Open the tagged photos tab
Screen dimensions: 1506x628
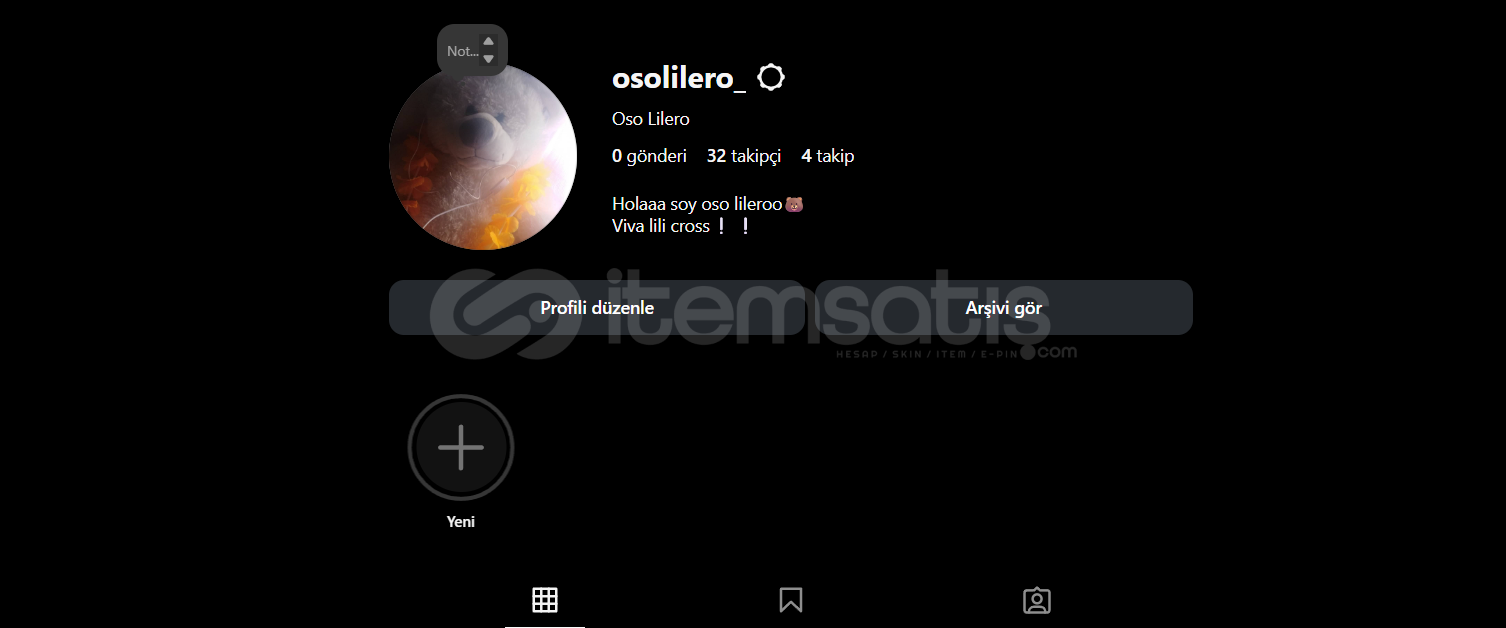pos(1037,600)
